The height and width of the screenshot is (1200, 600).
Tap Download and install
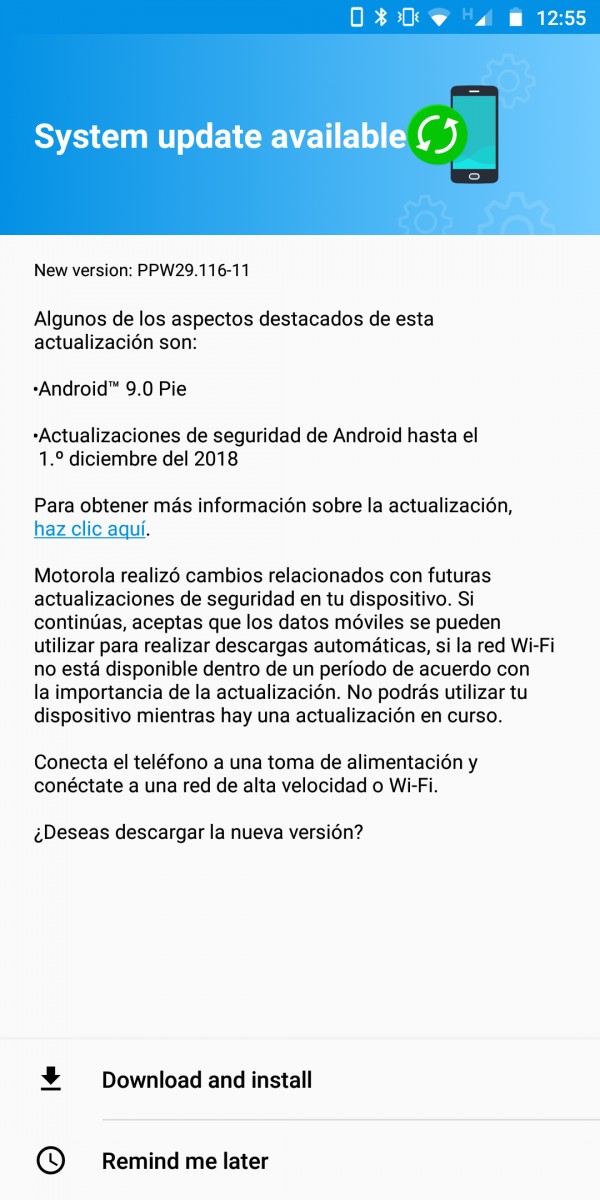tap(300, 1079)
